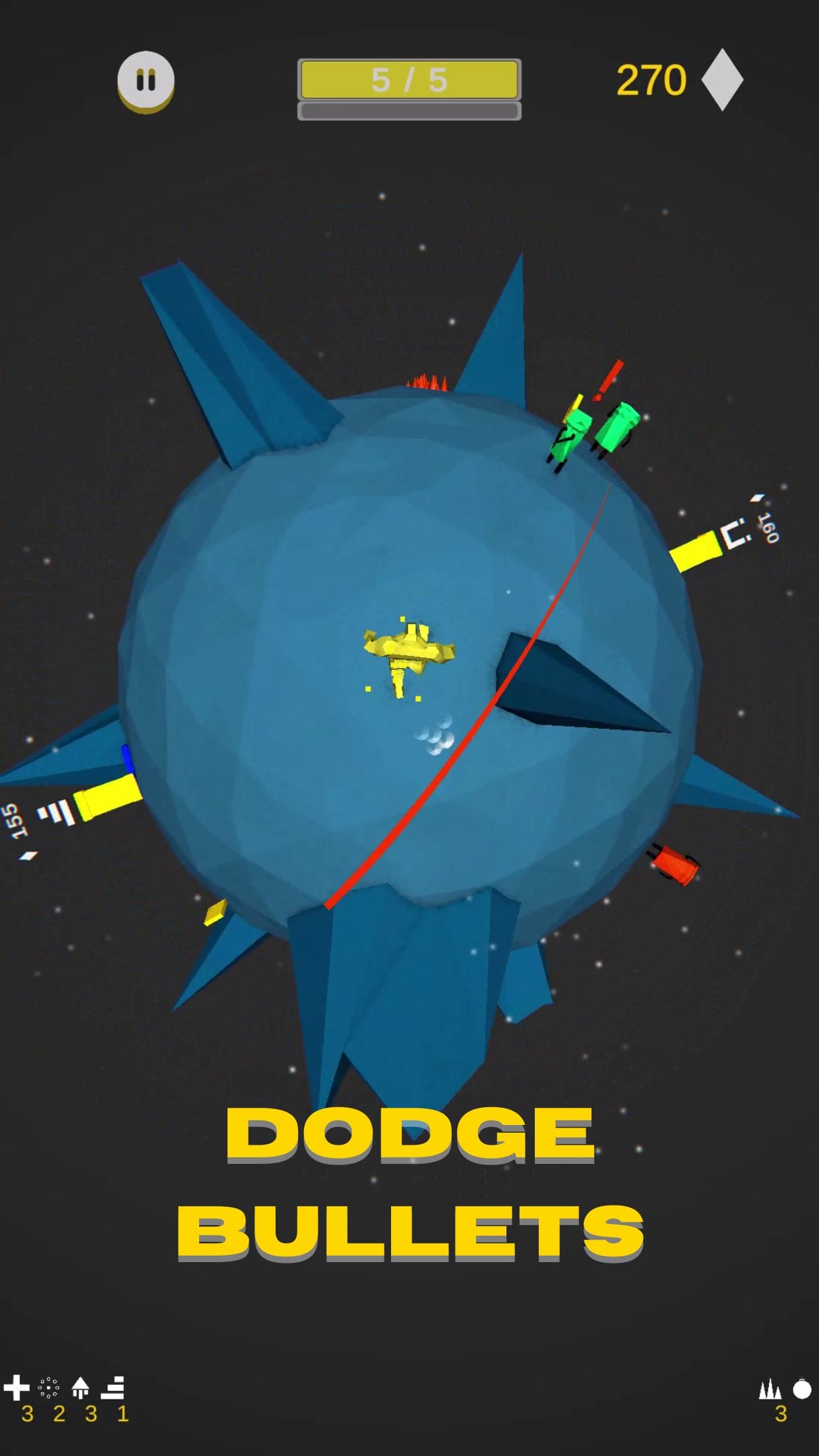
Task: Pause the game
Action: point(146,80)
